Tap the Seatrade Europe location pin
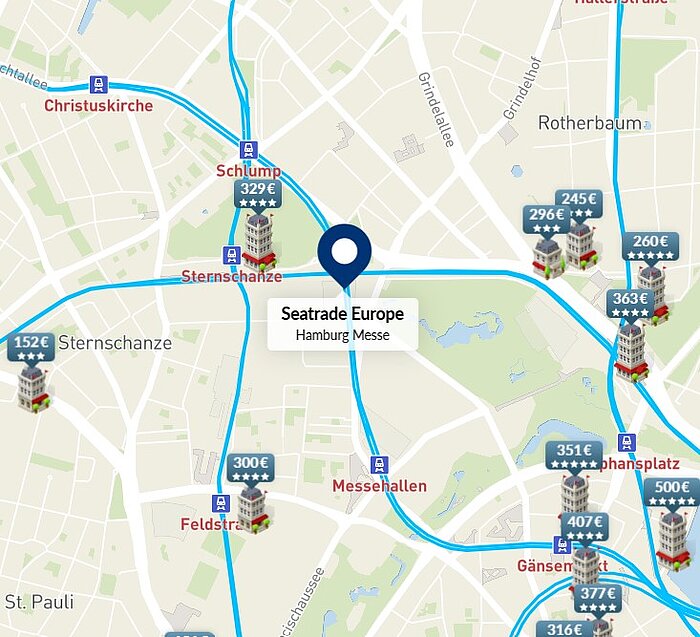 click(344, 253)
